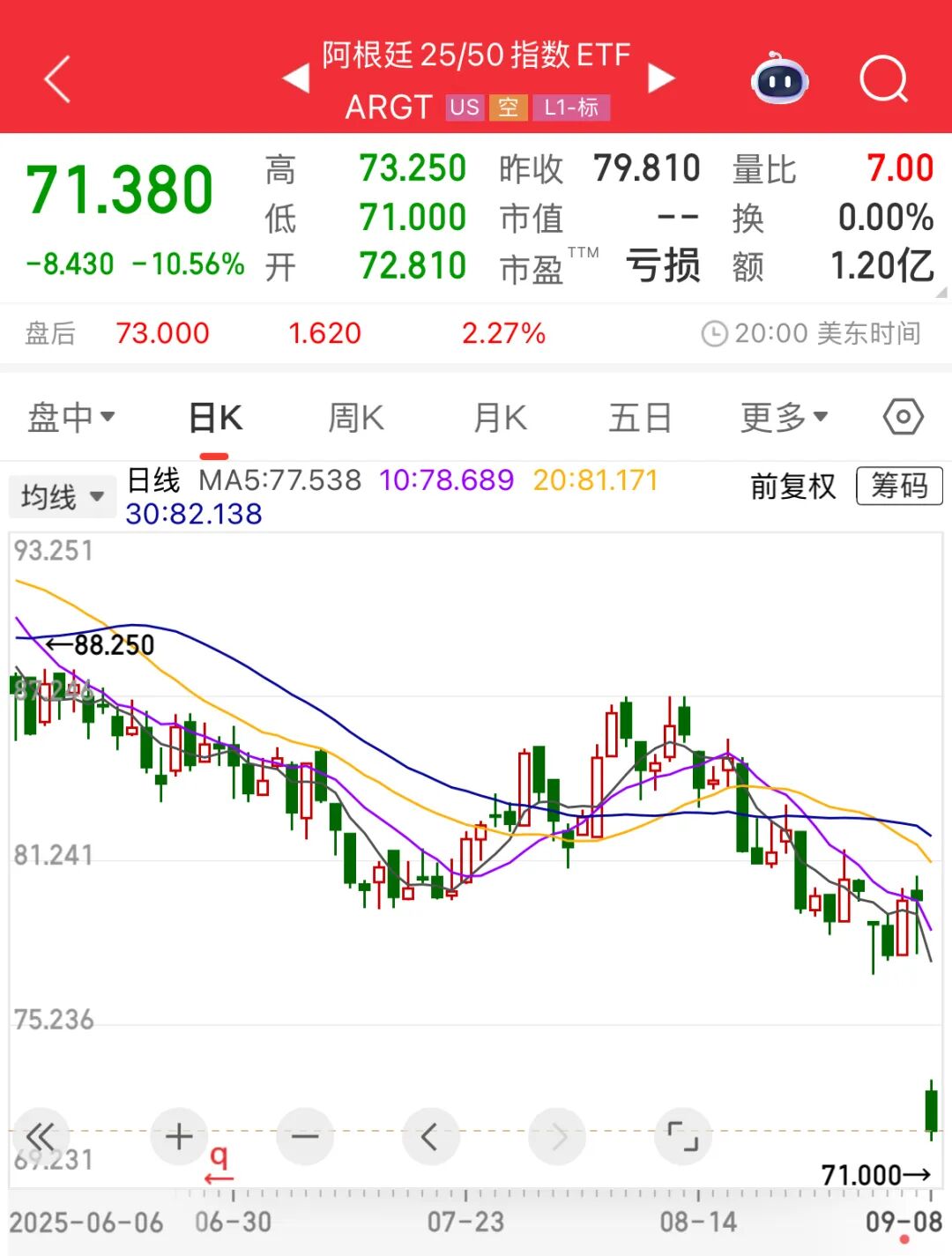Expand the 更多 options menu

[x=785, y=416]
